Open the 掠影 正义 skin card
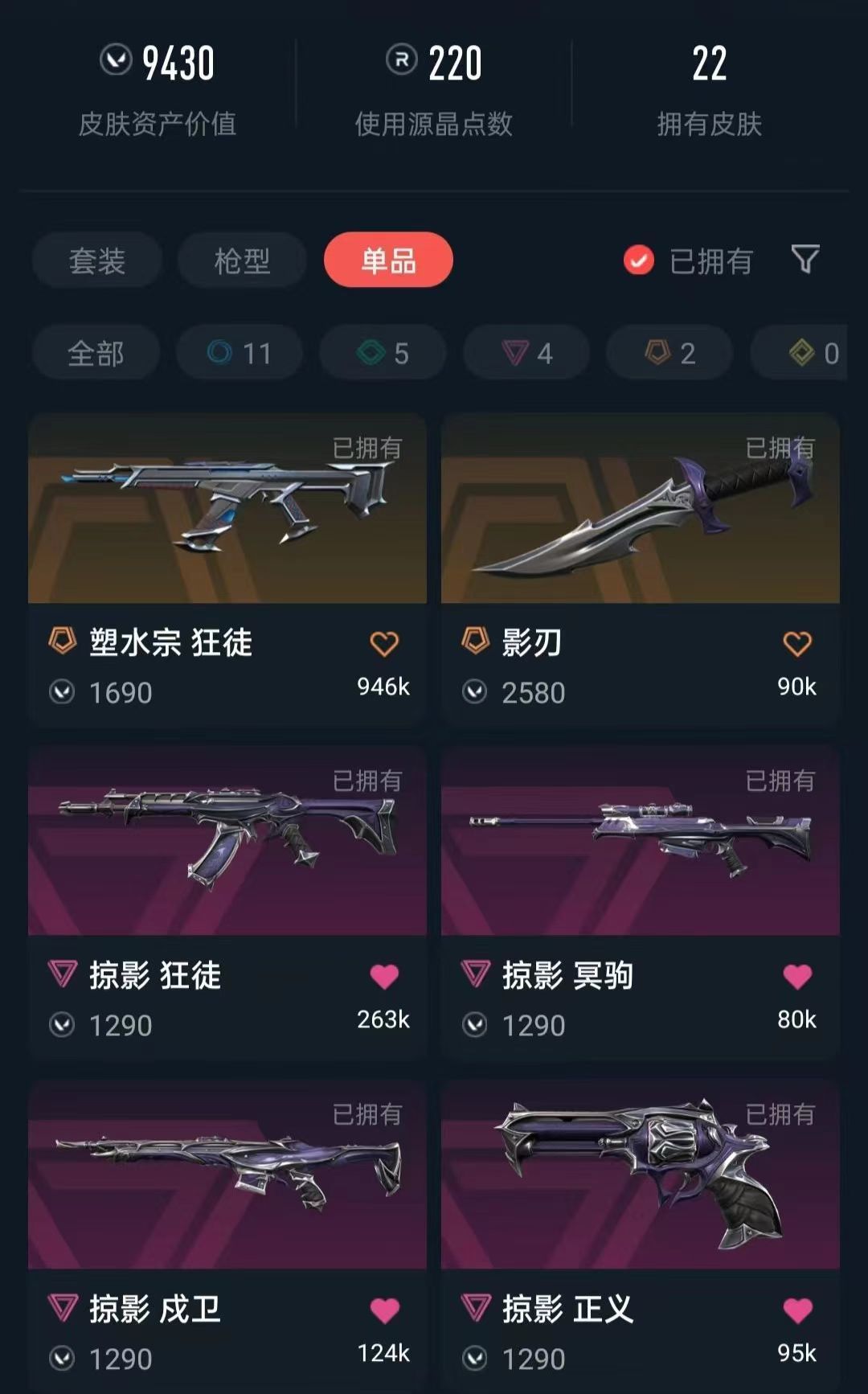The image size is (868, 1394). coord(641,1236)
